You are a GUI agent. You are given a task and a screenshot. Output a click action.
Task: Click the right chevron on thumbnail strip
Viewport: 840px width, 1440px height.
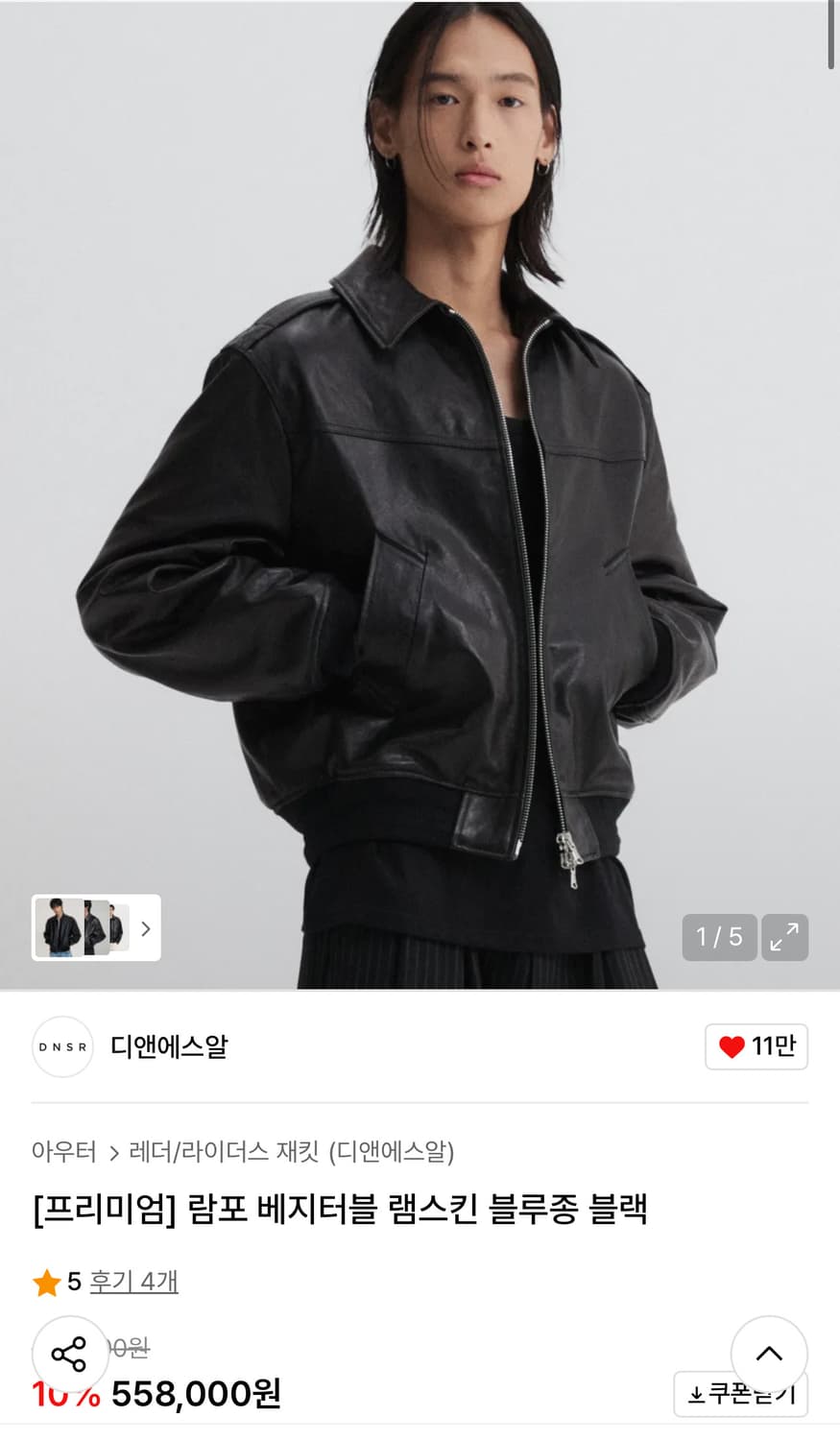pos(146,928)
